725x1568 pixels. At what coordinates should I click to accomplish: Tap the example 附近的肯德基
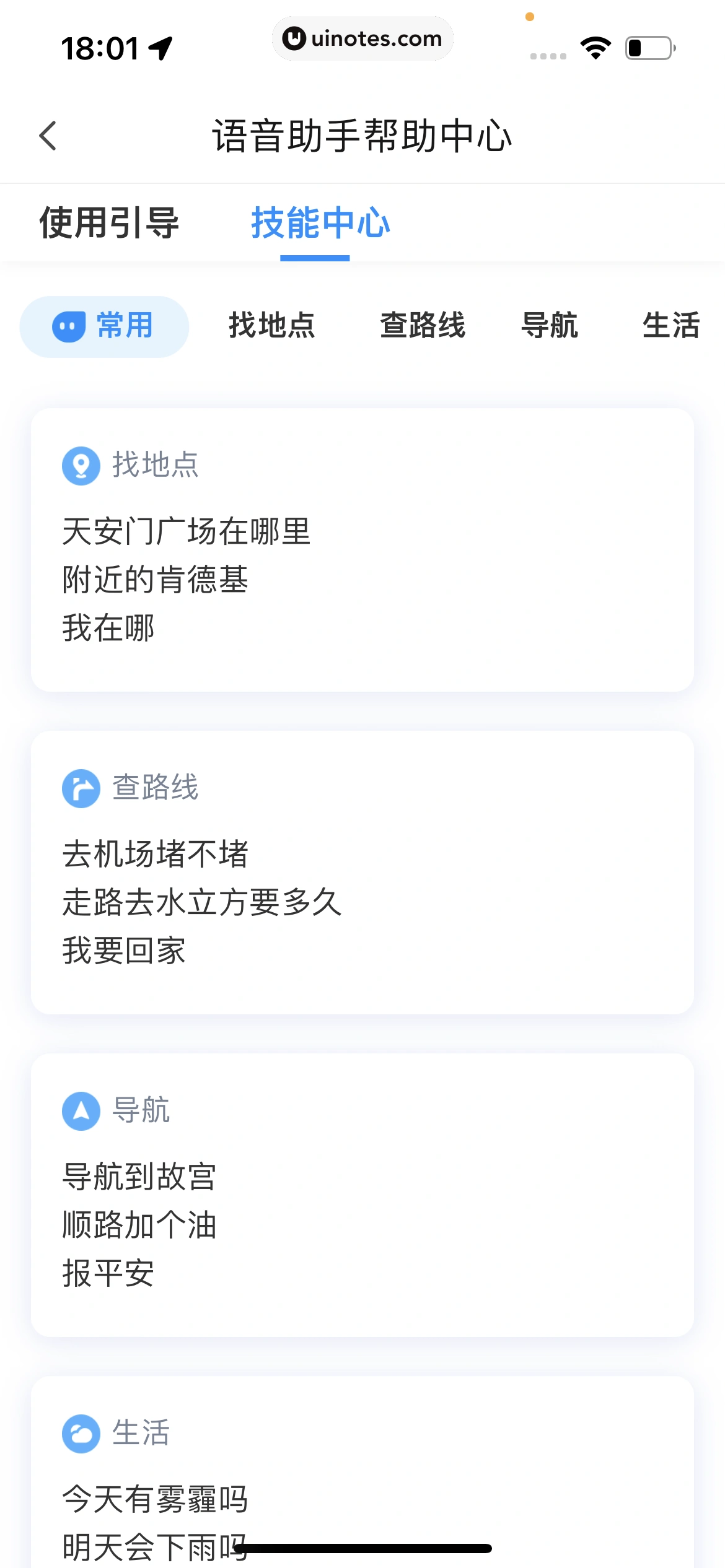(x=155, y=580)
